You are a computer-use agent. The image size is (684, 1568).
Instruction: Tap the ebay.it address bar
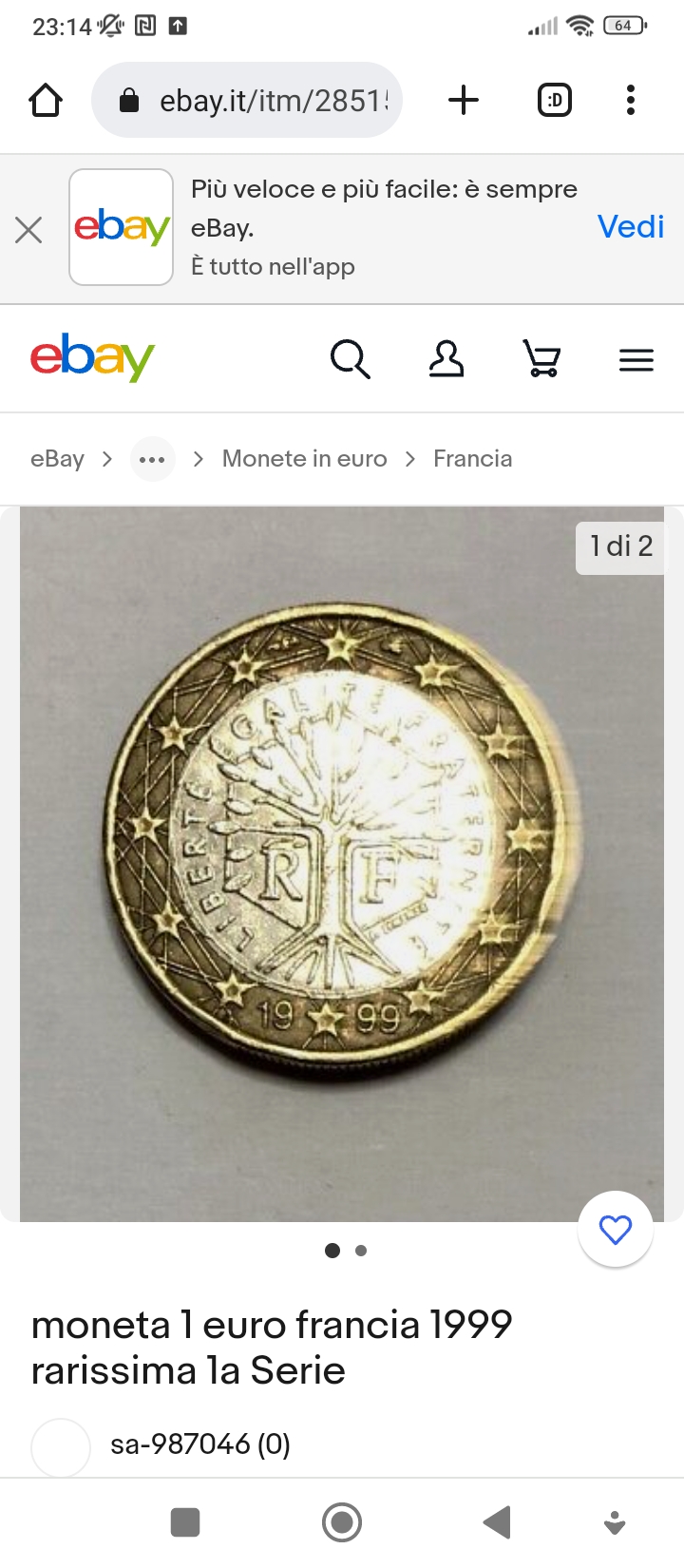click(247, 100)
